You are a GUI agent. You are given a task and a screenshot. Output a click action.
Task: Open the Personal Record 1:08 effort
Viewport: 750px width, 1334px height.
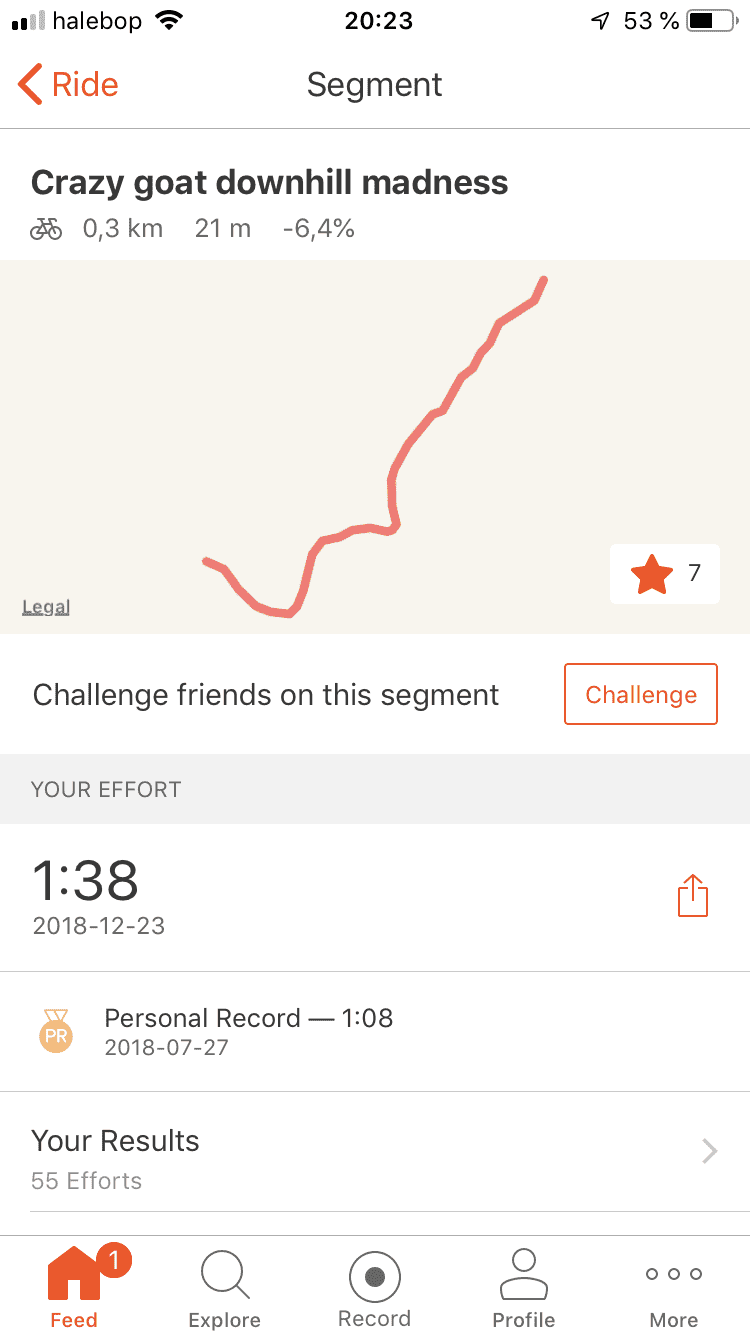point(375,1031)
